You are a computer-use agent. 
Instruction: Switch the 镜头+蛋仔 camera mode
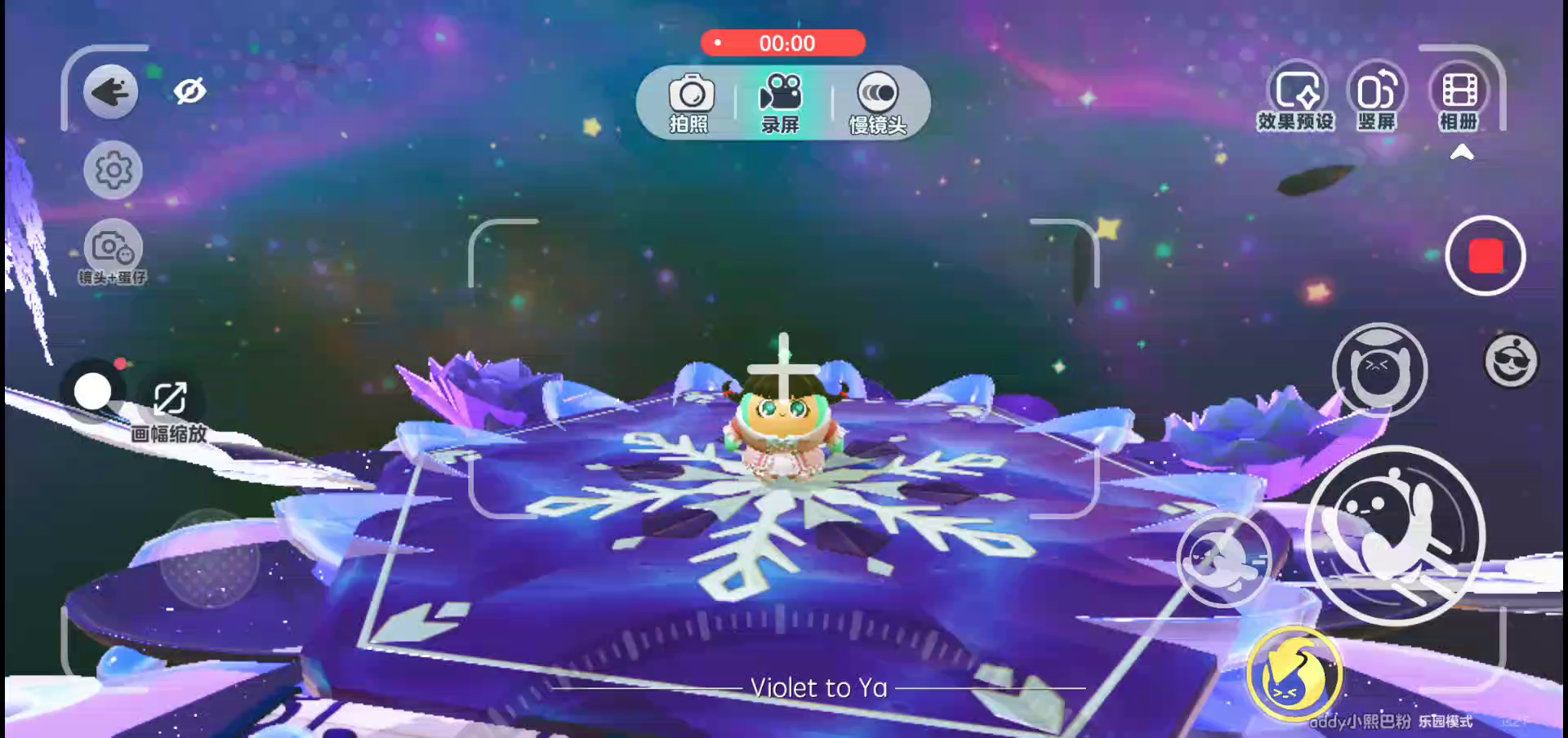[x=113, y=249]
